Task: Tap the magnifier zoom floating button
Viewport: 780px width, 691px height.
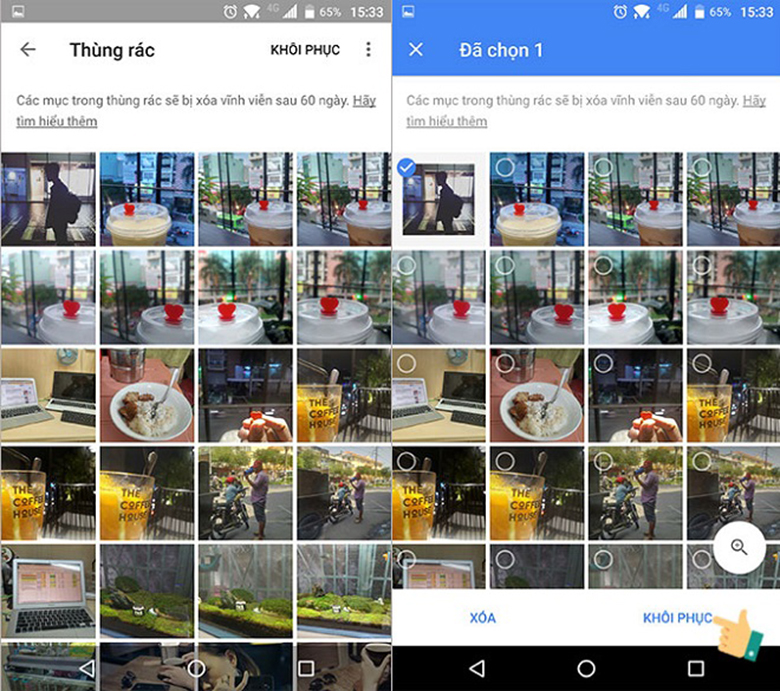Action: point(739,547)
